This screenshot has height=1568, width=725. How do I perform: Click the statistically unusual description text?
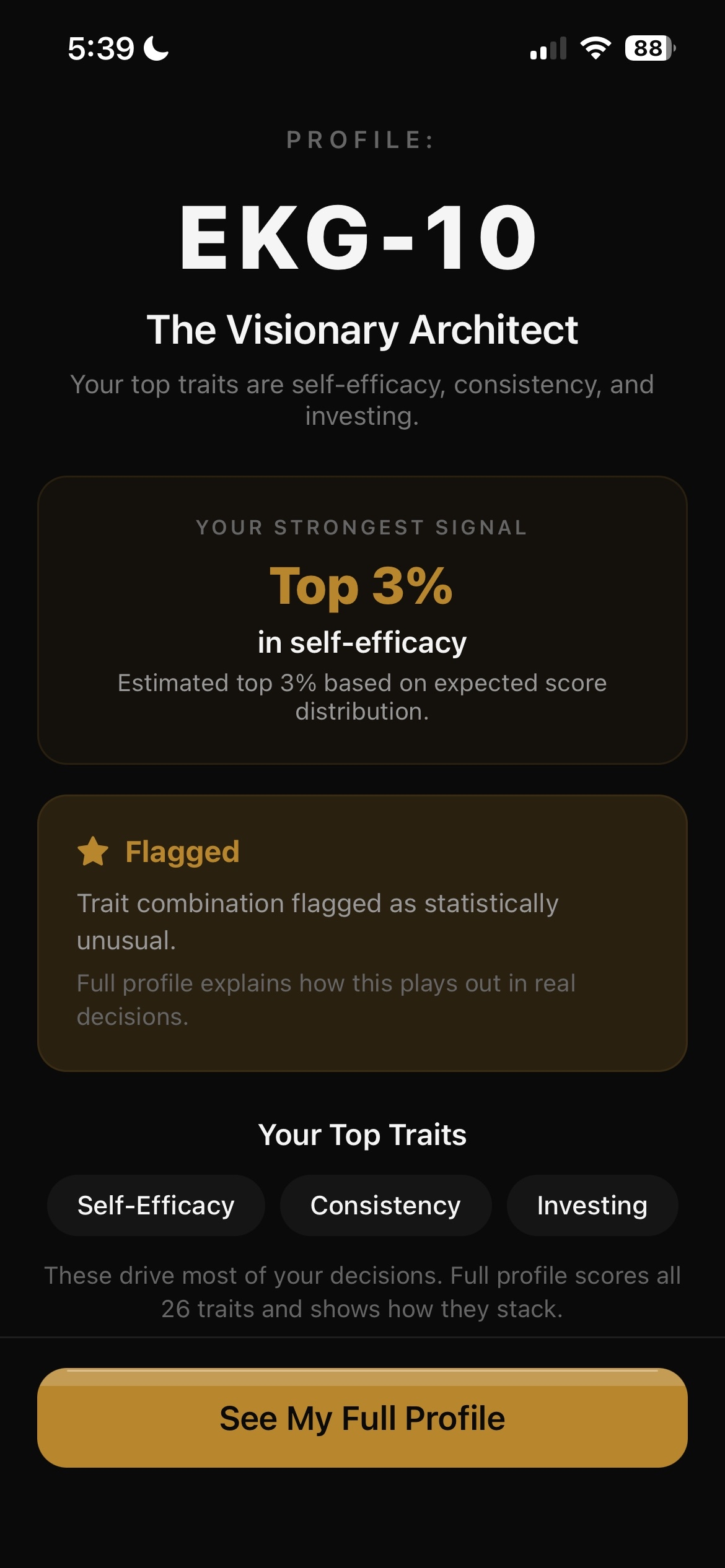tap(319, 921)
